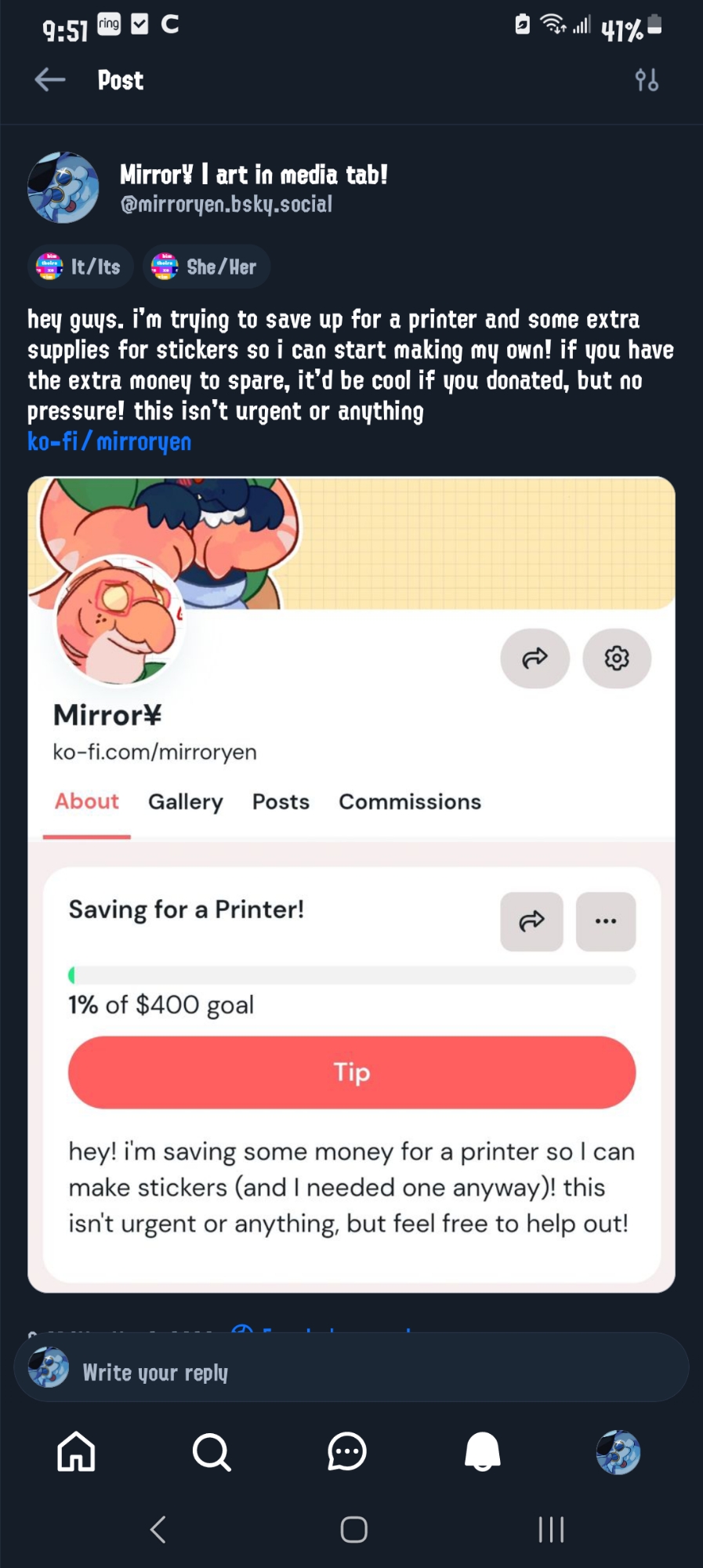Open the @mirroryen.bsky.social handle
Screen dimensions: 703x1568
226,205
